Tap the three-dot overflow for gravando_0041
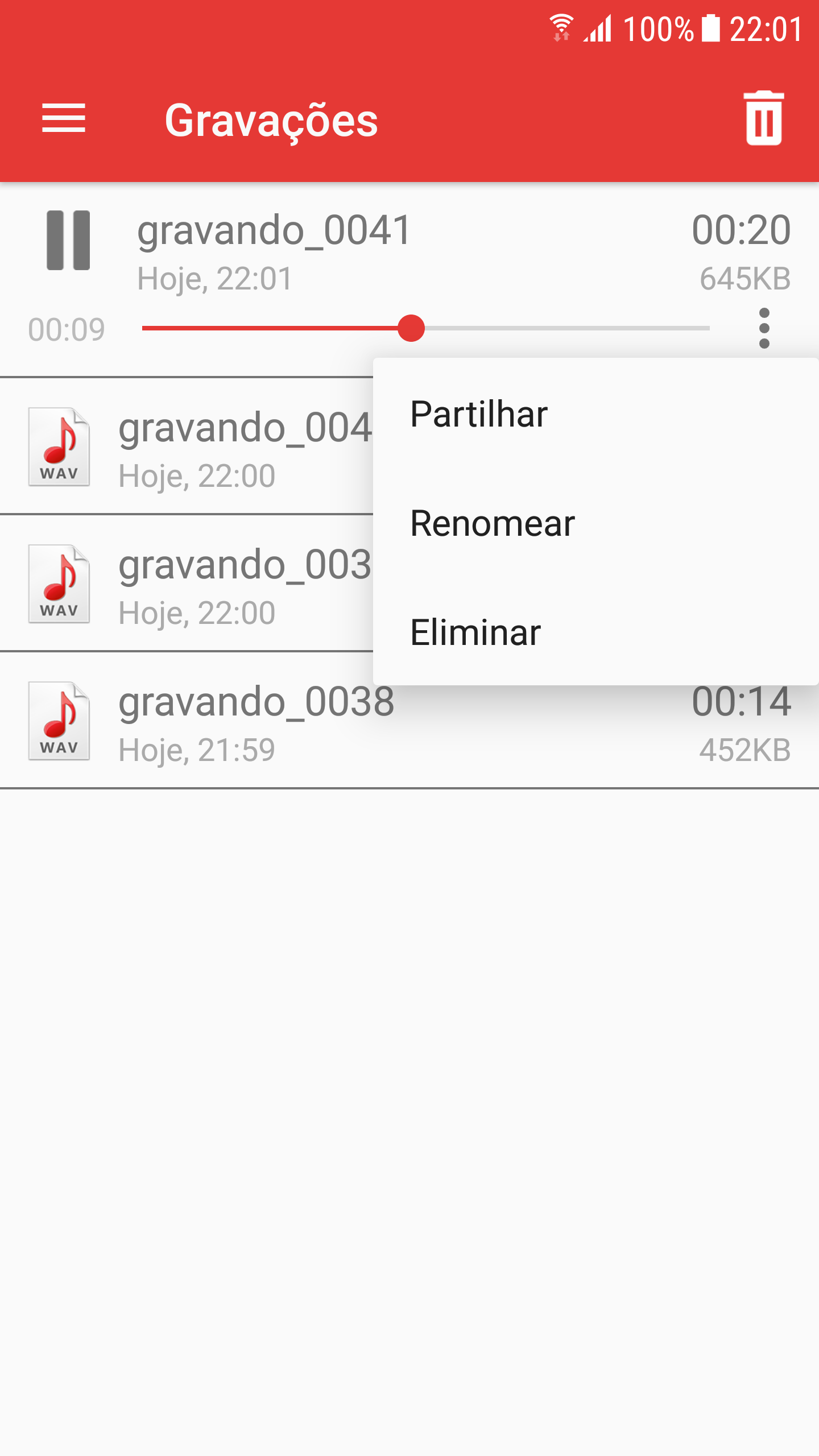Screen dimensions: 819x1456 point(764,328)
